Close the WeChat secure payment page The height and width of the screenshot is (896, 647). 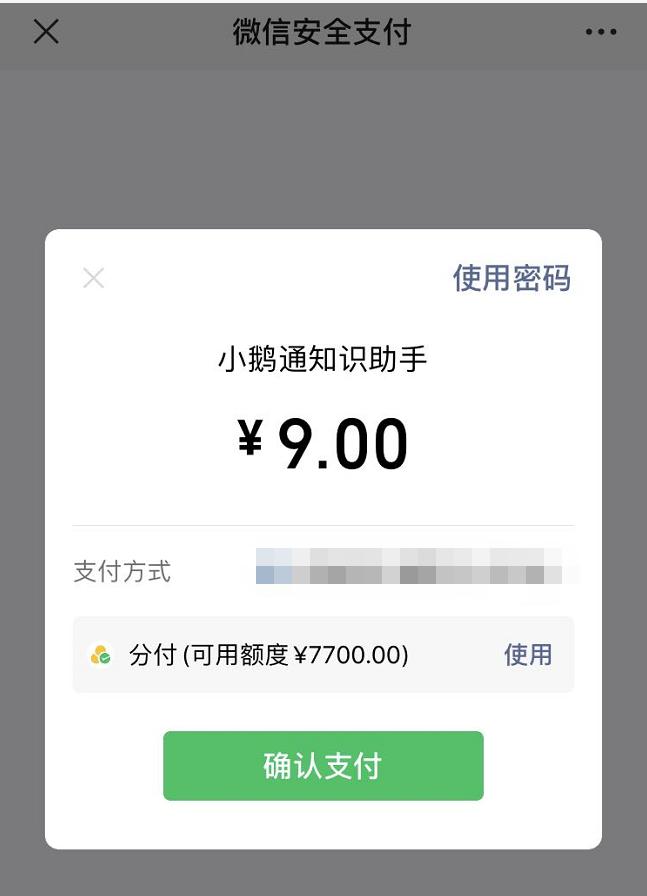tap(46, 32)
